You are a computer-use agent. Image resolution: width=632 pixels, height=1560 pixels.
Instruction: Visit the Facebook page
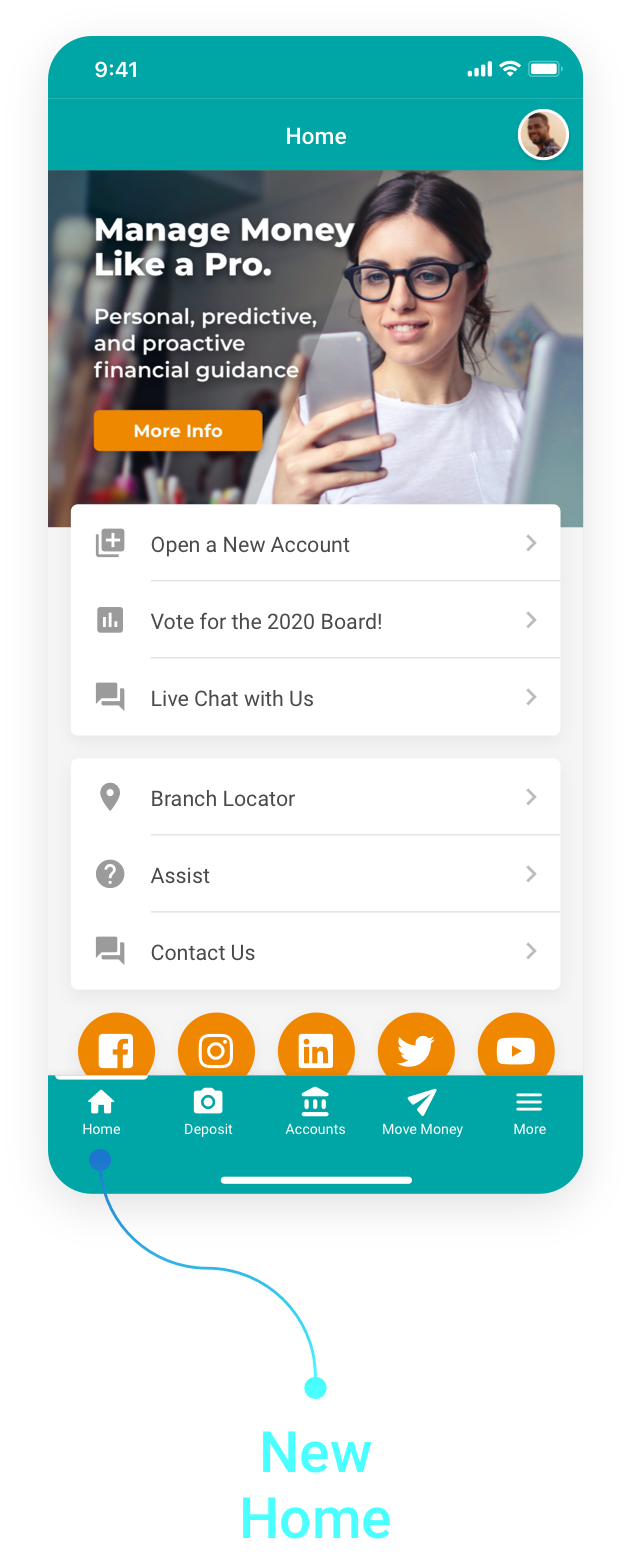116,1048
